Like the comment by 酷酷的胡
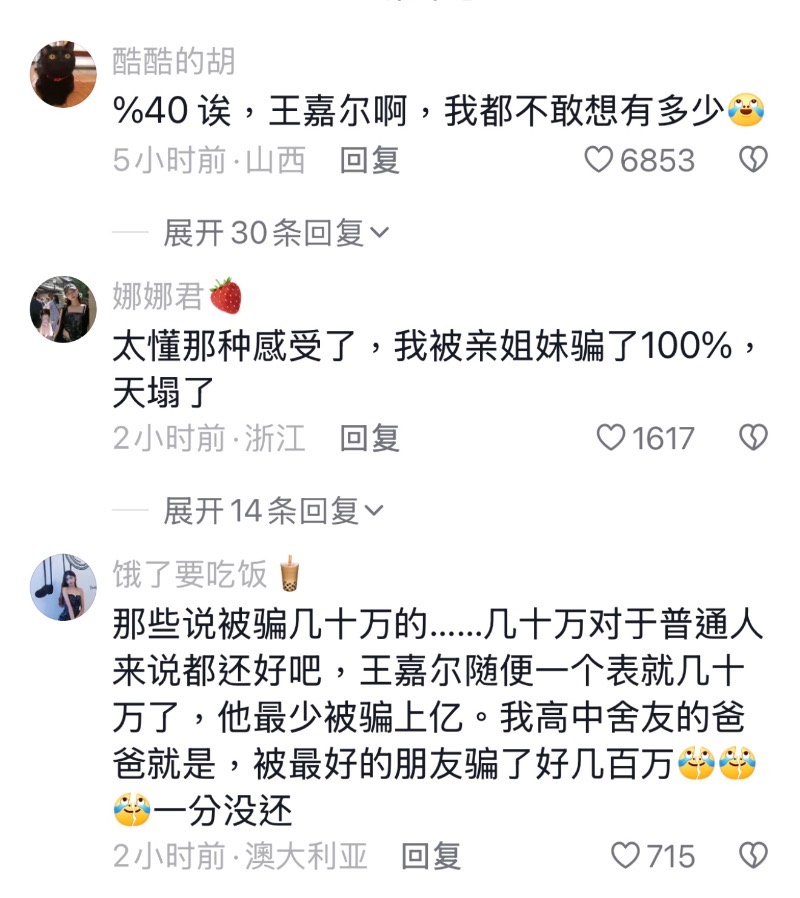Screen dimensions: 800x898 598,160
